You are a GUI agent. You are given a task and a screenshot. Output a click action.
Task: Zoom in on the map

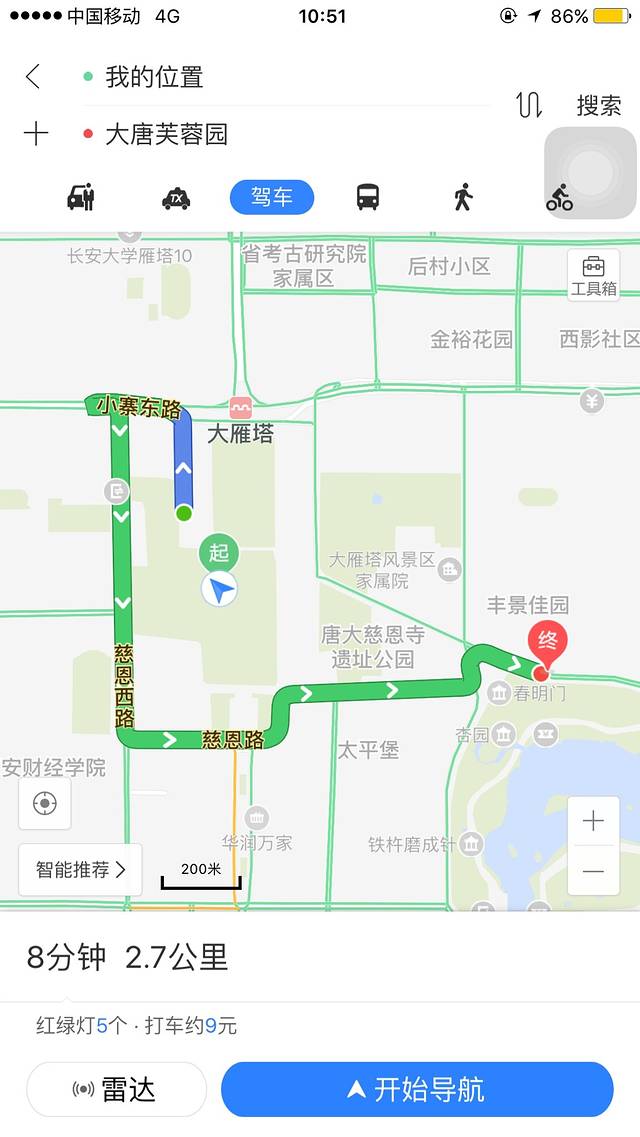[x=593, y=822]
